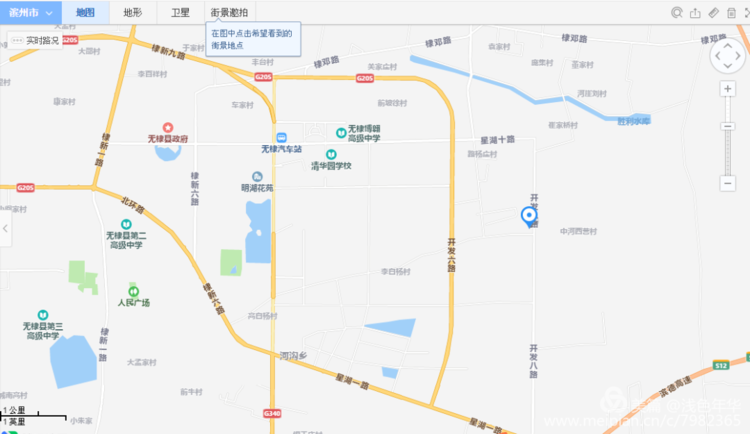Image resolution: width=750 pixels, height=434 pixels.
Task: Switch to the 卫星 satellite view
Action: [180, 13]
